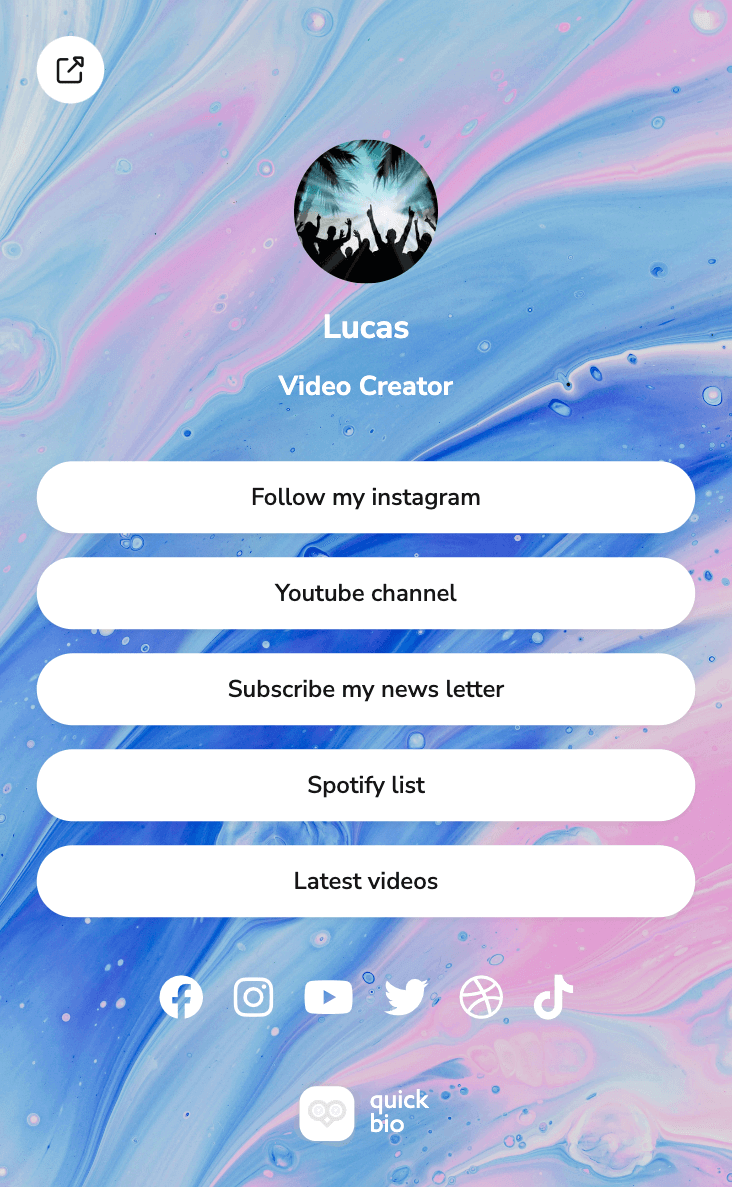The height and width of the screenshot is (1187, 732).
Task: Open the Dribbble icon
Action: pos(481,997)
